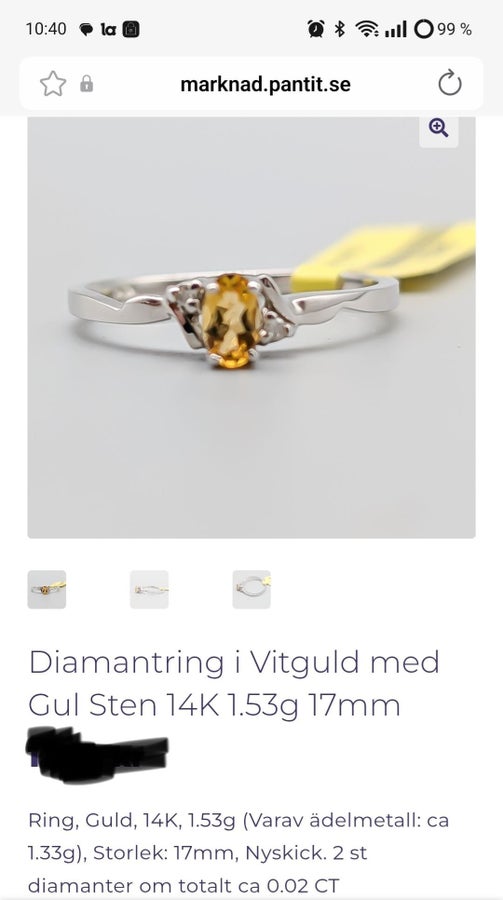Select the first ring thumbnail

click(47, 589)
